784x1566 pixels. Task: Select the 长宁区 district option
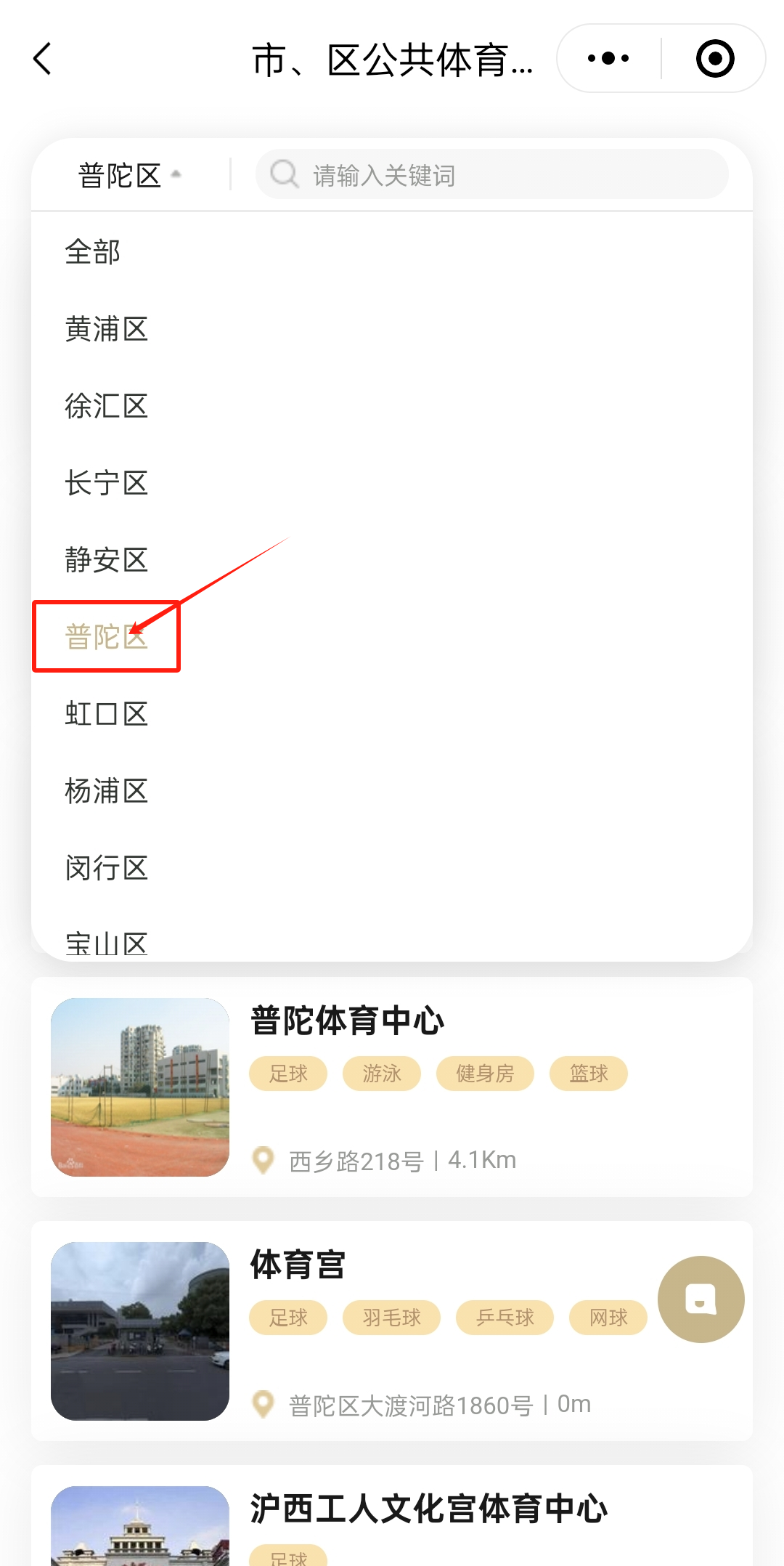tap(107, 484)
